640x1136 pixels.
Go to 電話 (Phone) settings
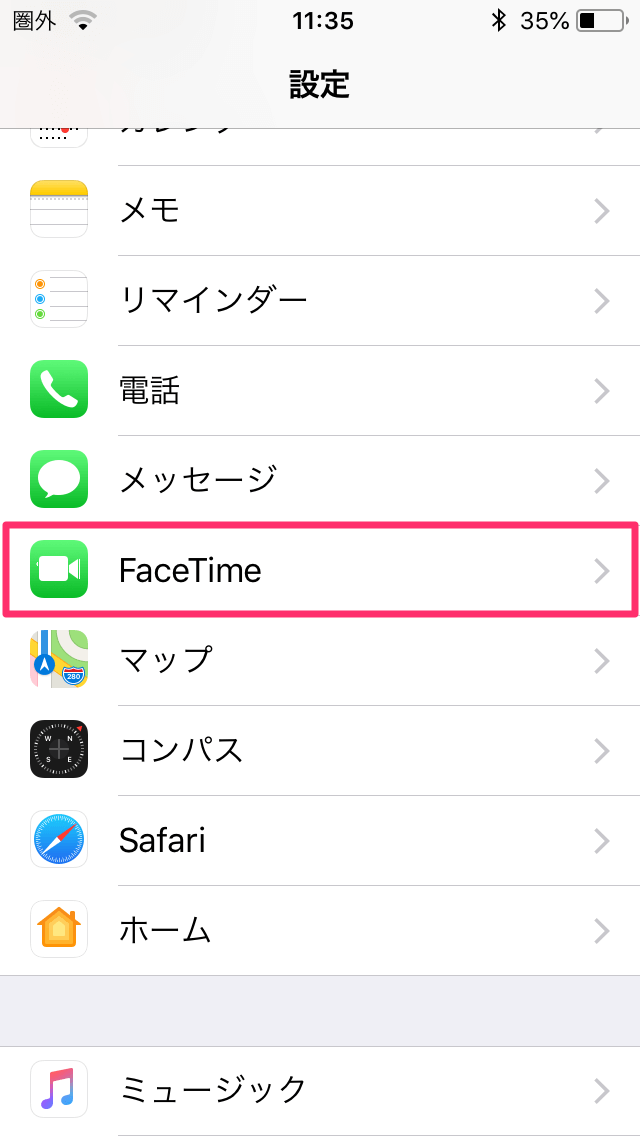coord(320,390)
